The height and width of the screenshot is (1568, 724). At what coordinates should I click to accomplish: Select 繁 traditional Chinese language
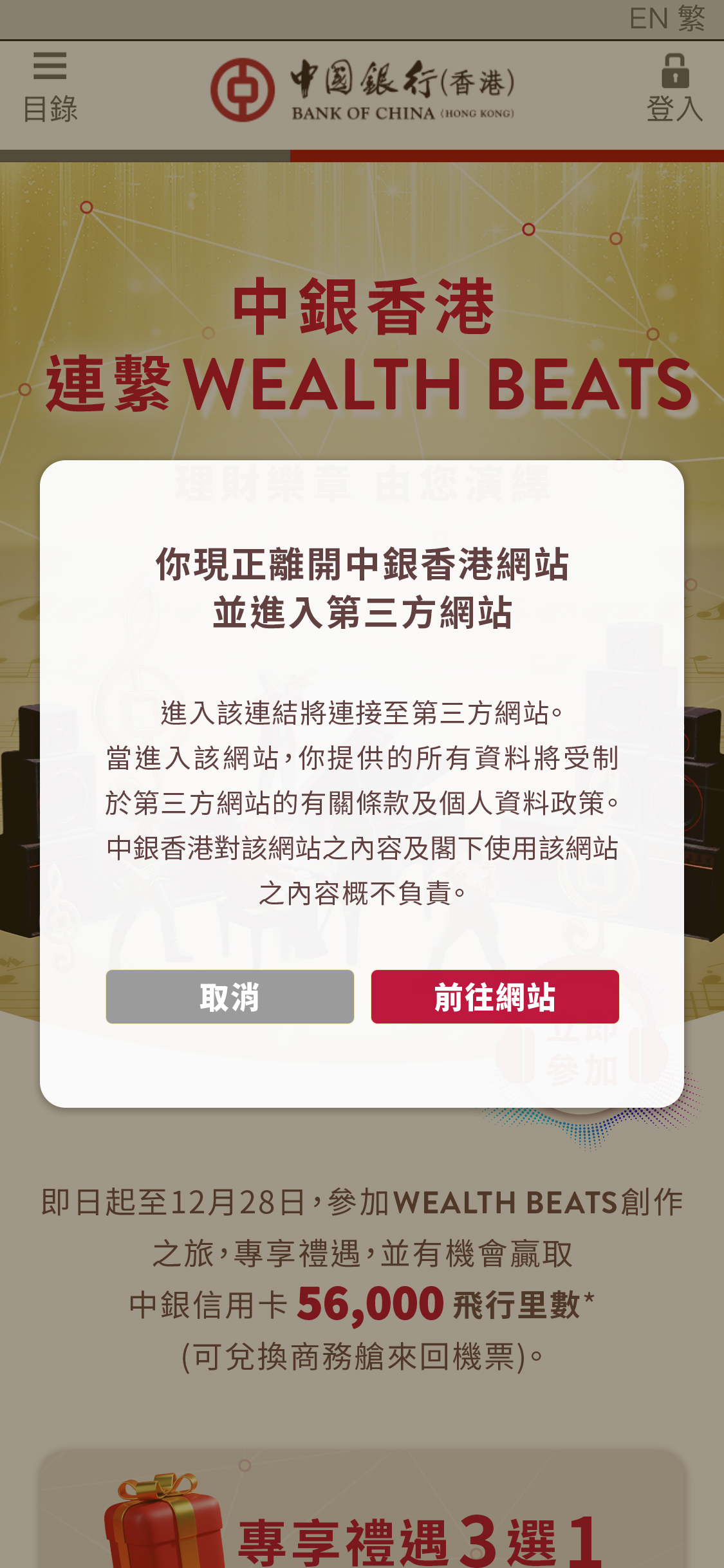point(692,18)
